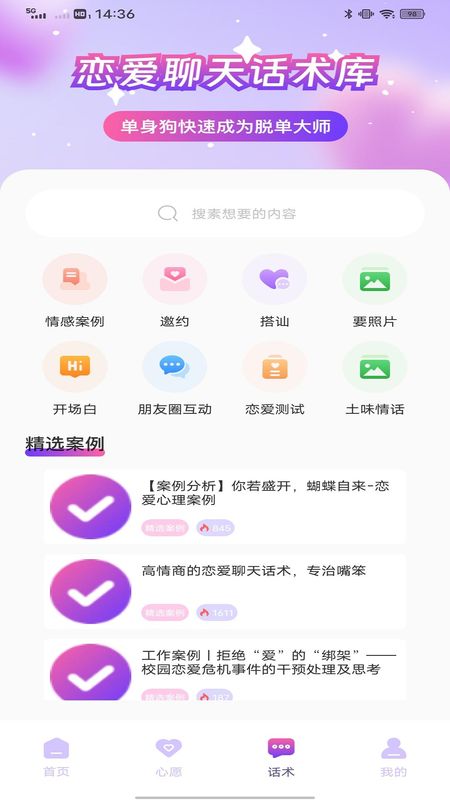Viewport: 450px width, 800px height.
Task: Open the 开场白 category
Action: pyautogui.click(x=75, y=379)
